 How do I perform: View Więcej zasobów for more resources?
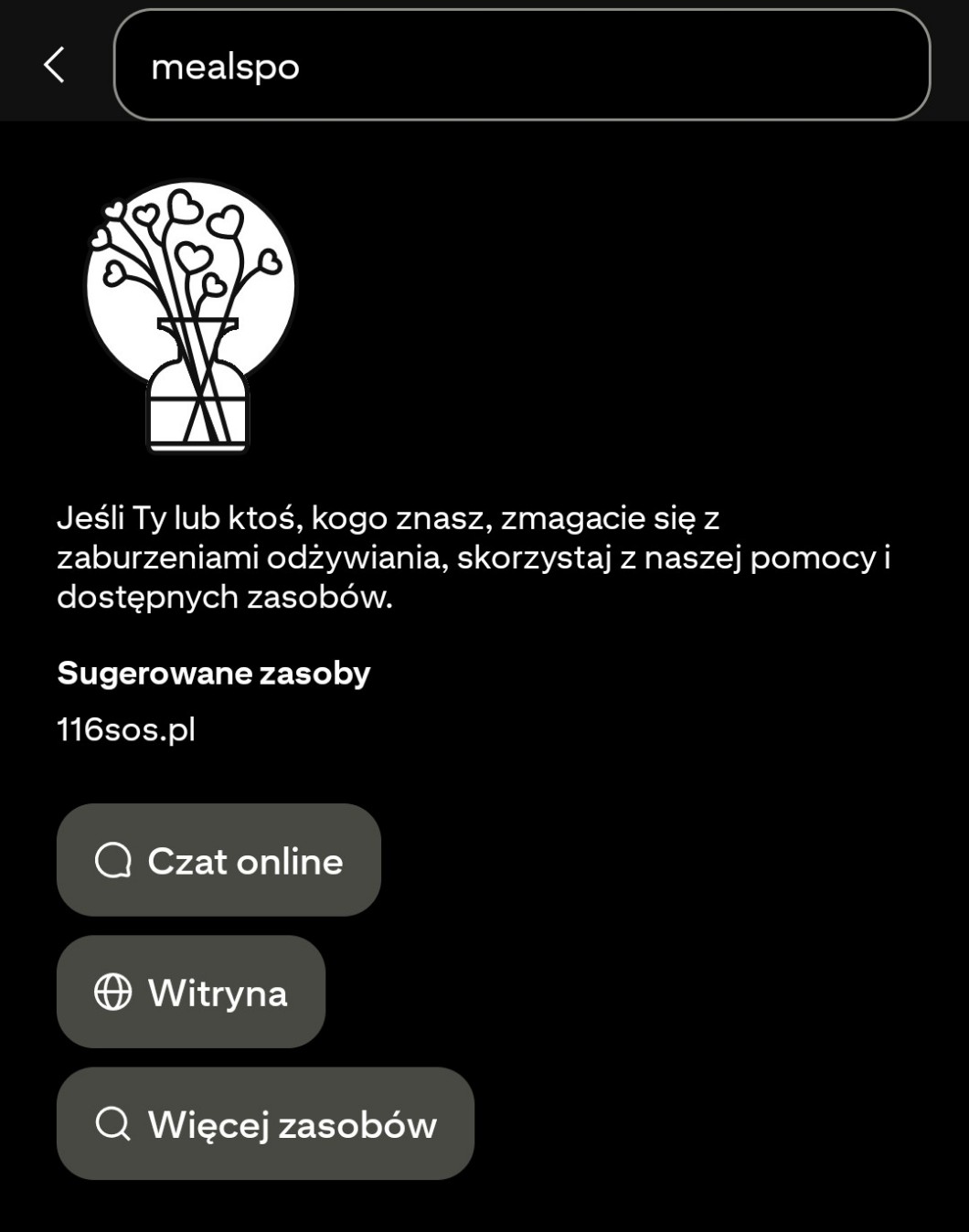[265, 1123]
